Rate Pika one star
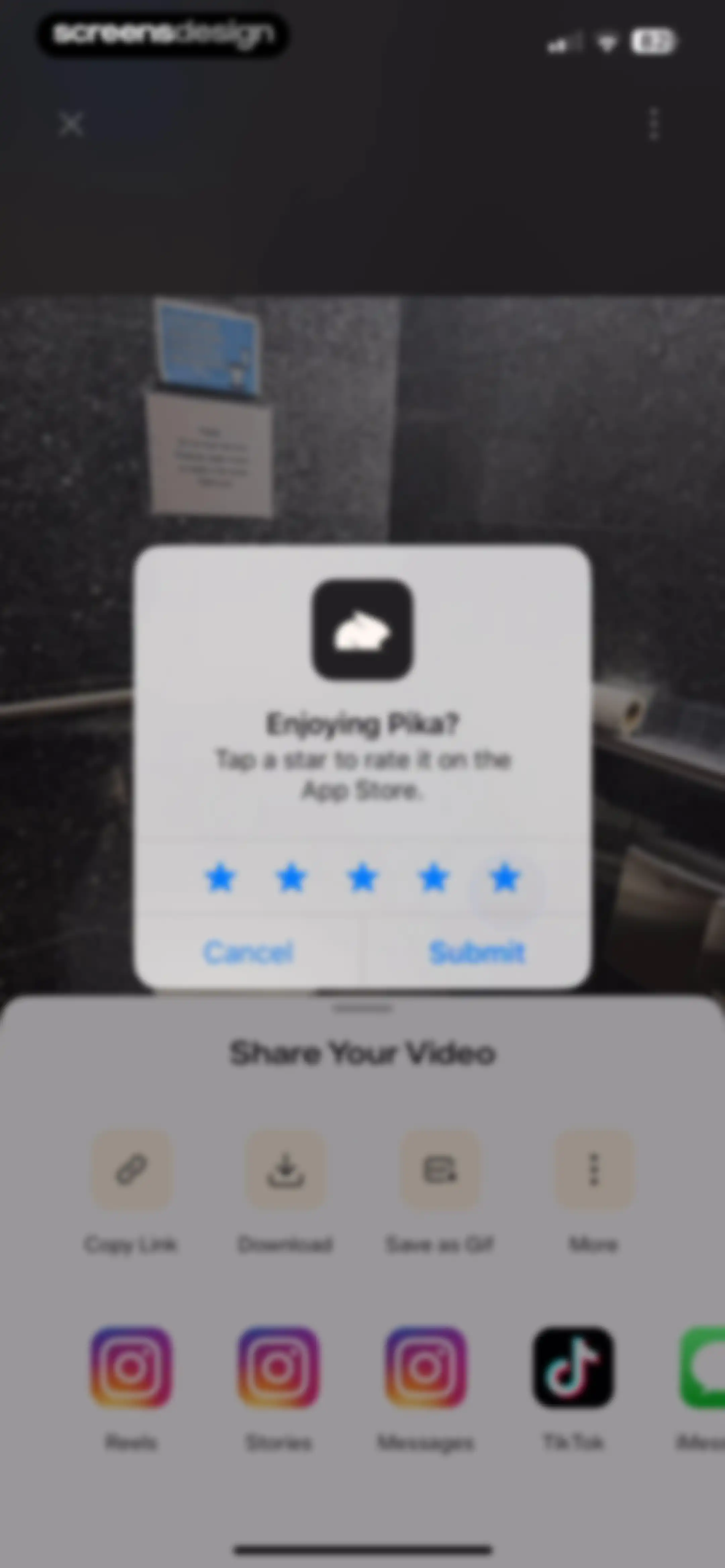Screen dimensions: 725x1568 (x=221, y=877)
